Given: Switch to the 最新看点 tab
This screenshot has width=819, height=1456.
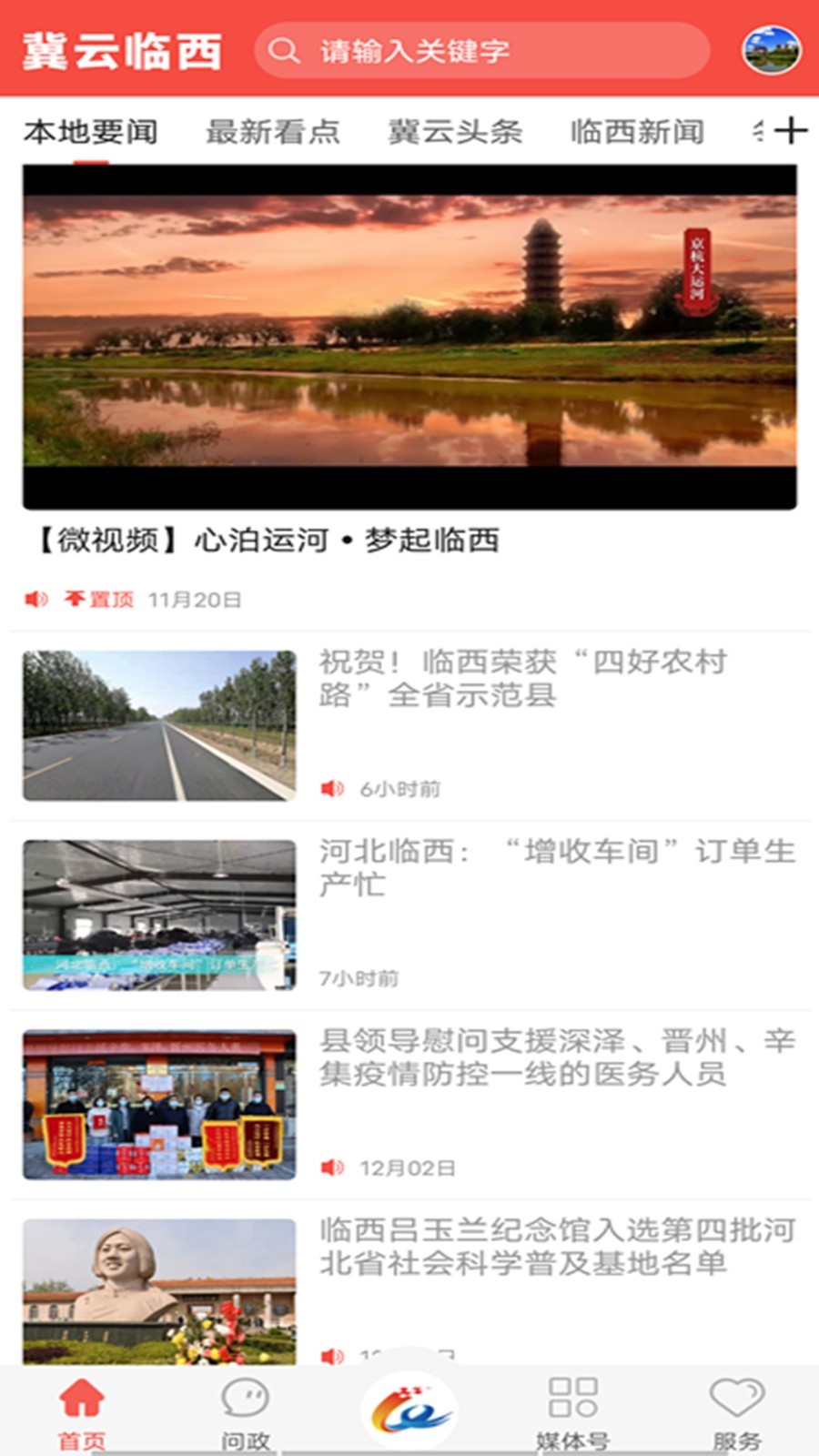Looking at the screenshot, I should (x=275, y=132).
